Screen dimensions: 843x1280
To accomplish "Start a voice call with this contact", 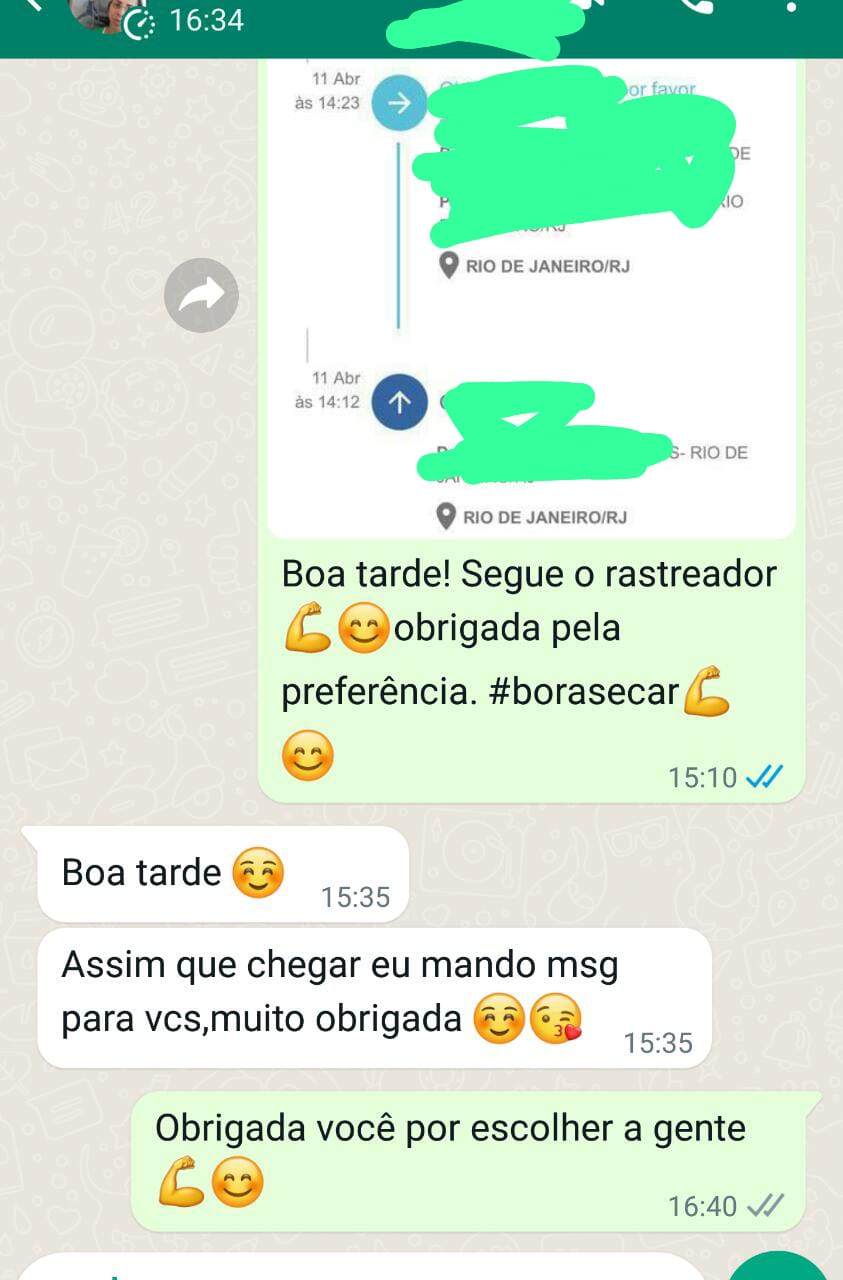I will pyautogui.click(x=695, y=5).
